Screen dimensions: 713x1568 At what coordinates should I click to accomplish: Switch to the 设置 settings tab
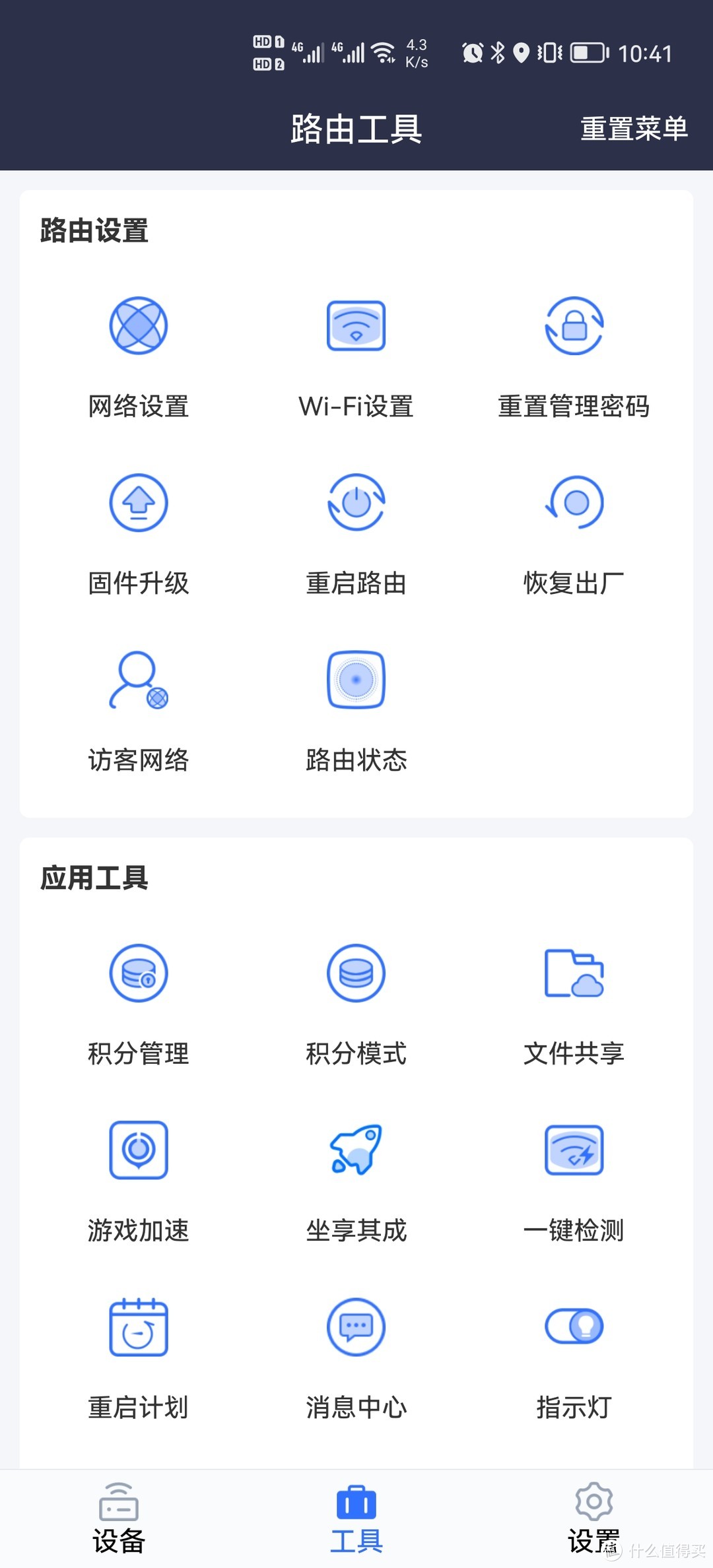594,1518
